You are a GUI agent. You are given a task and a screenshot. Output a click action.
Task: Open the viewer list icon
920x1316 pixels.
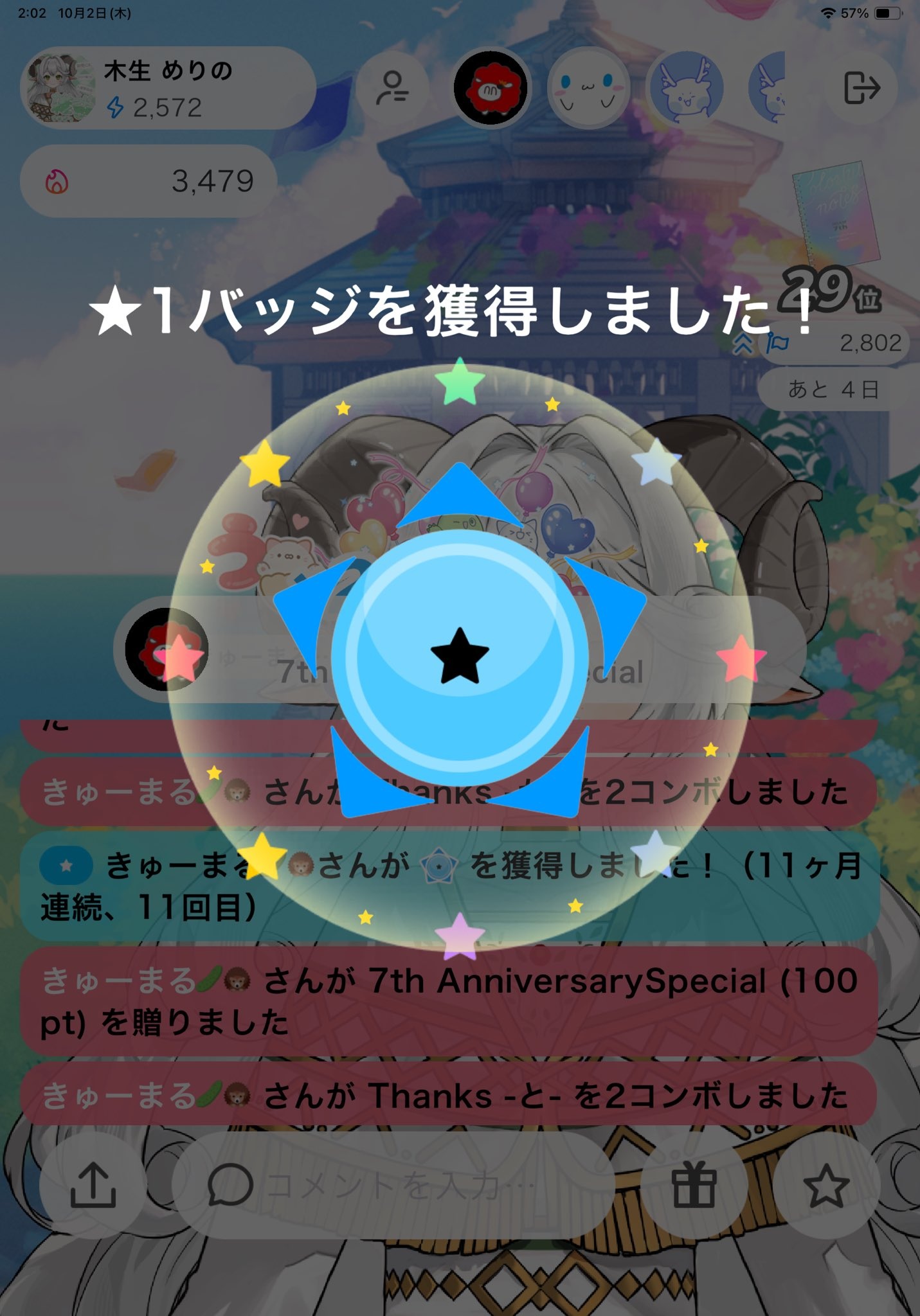click(392, 88)
